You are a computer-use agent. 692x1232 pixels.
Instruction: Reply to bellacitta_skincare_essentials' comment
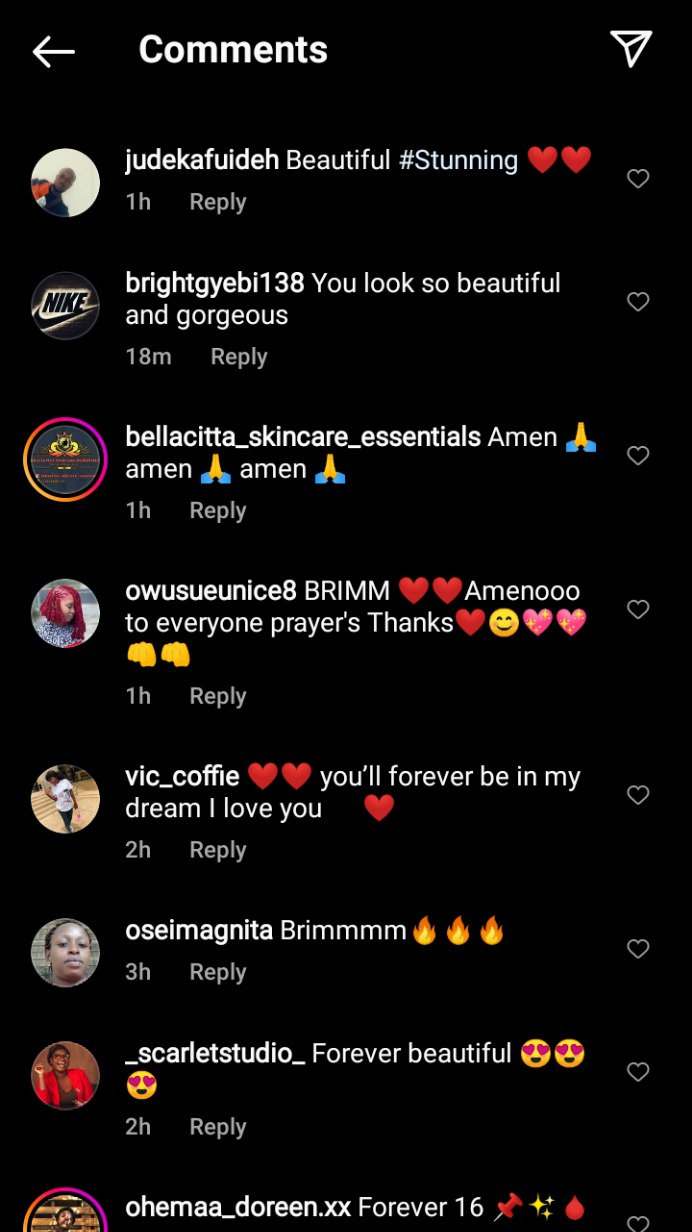(x=217, y=511)
